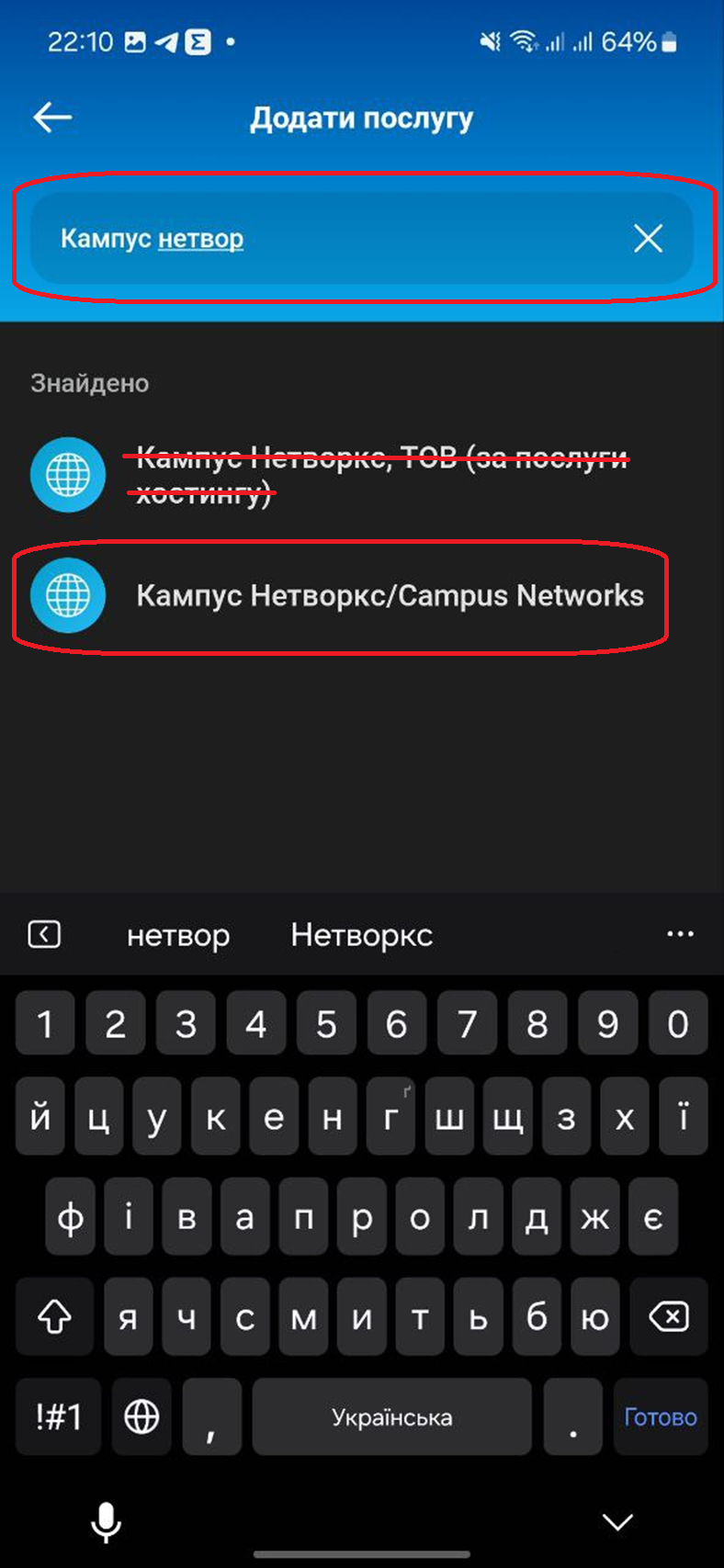This screenshot has height=1568, width=724.
Task: Collapse the keyboard suggestion bar back arrow
Action: coord(44,934)
